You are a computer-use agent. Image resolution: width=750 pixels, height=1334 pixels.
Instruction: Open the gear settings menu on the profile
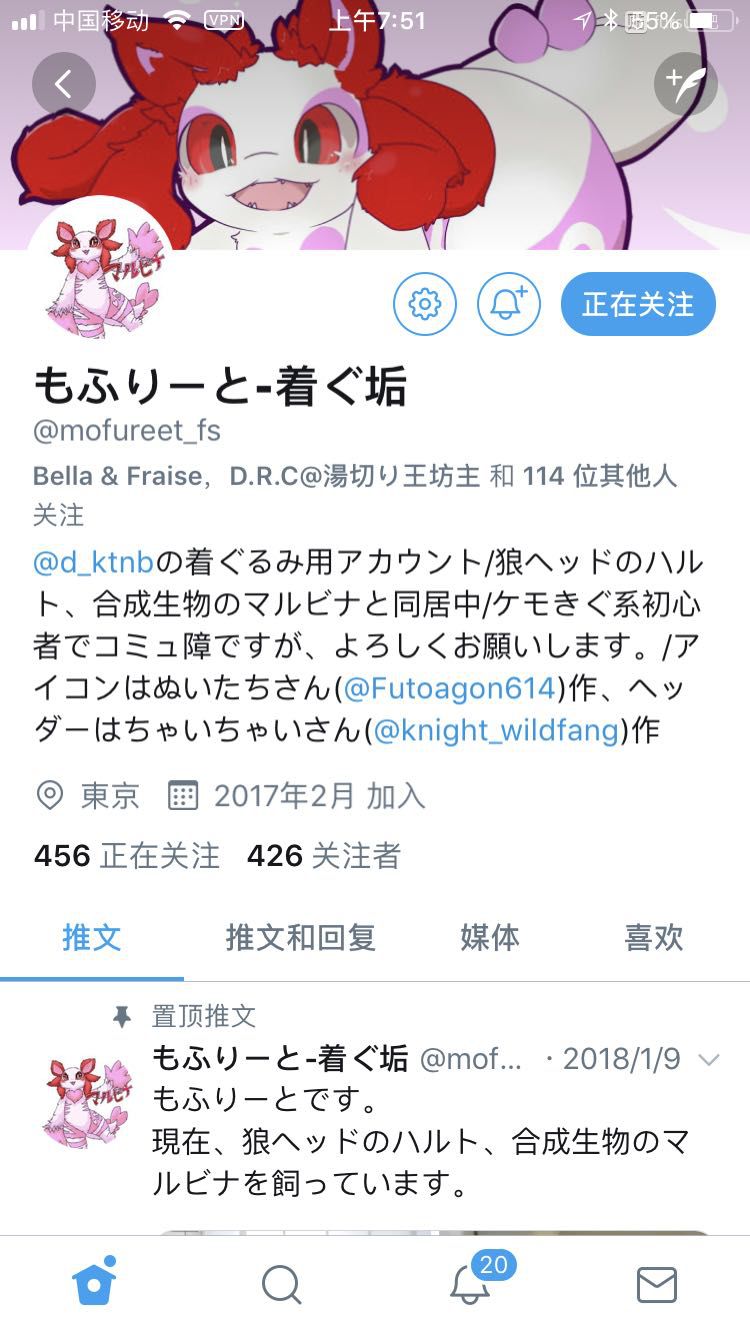click(x=425, y=303)
